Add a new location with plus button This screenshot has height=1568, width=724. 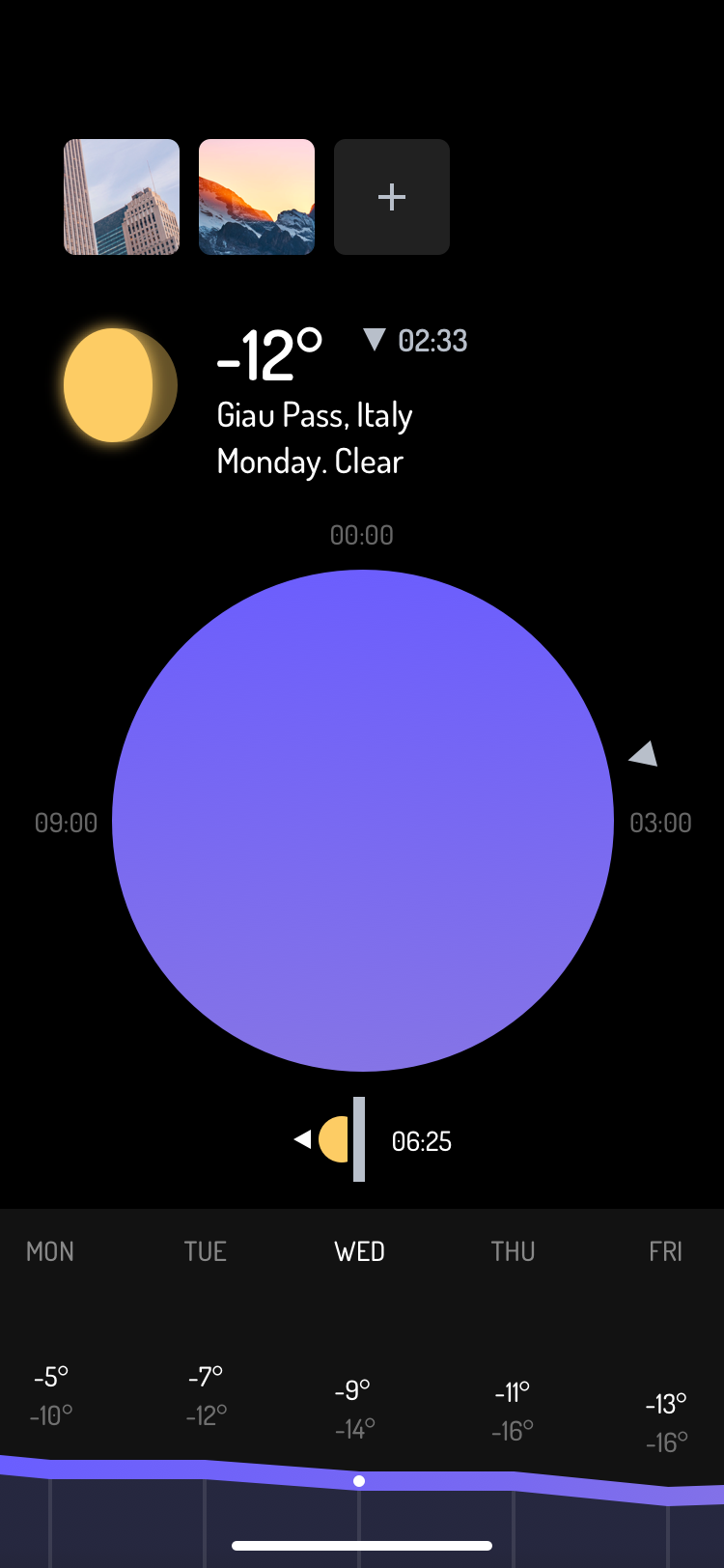(392, 197)
